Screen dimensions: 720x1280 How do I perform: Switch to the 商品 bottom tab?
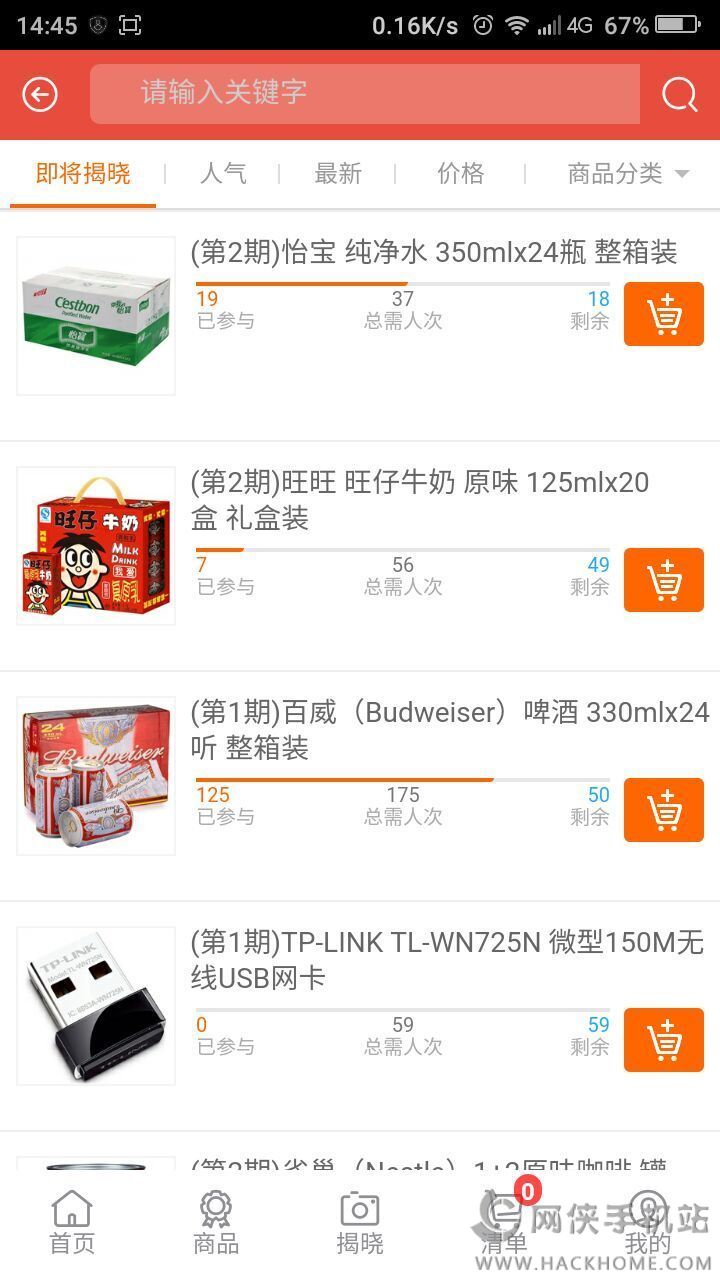click(216, 1222)
